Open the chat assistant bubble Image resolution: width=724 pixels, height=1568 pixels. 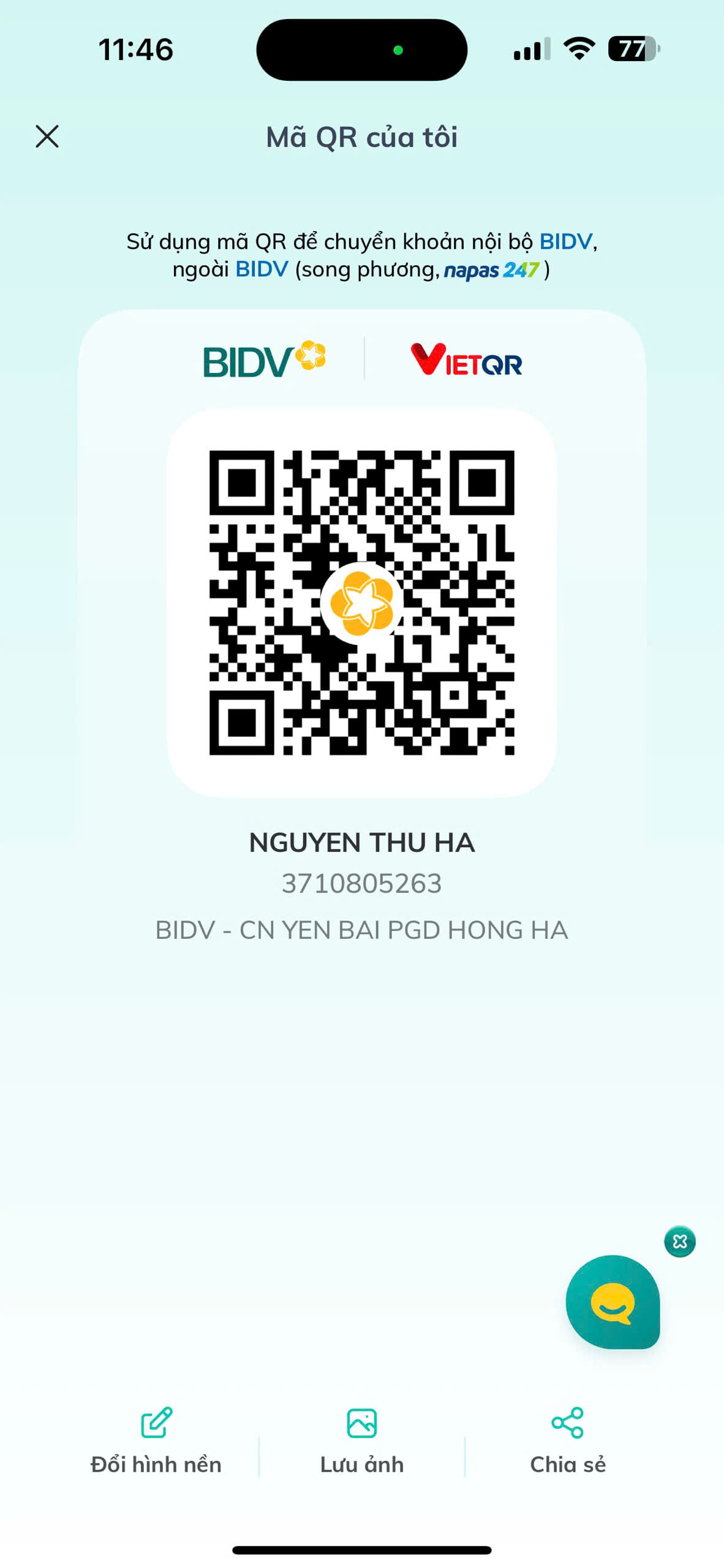point(613,1302)
